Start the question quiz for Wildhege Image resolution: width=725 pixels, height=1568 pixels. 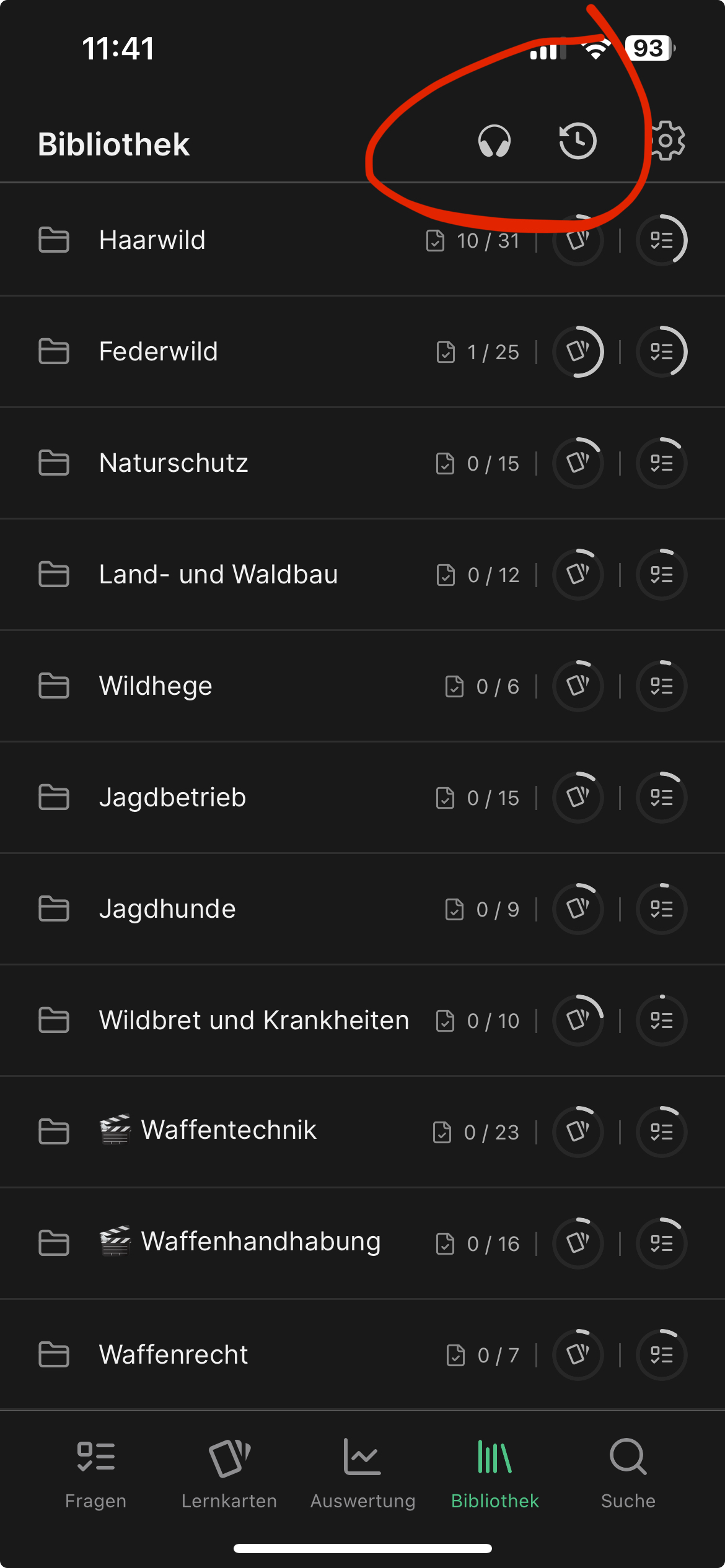point(662,686)
